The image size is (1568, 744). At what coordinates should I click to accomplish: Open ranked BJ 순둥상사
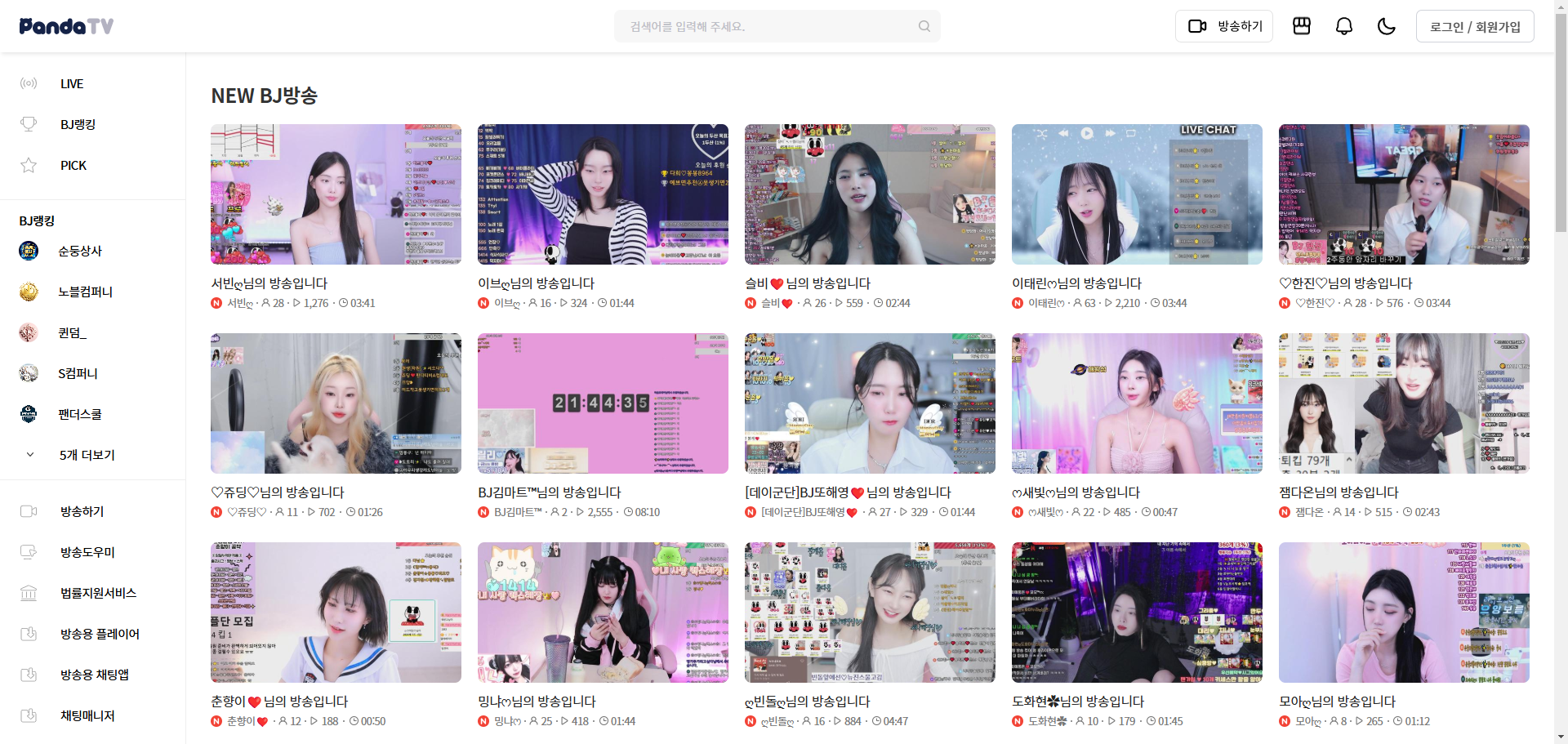tap(79, 251)
